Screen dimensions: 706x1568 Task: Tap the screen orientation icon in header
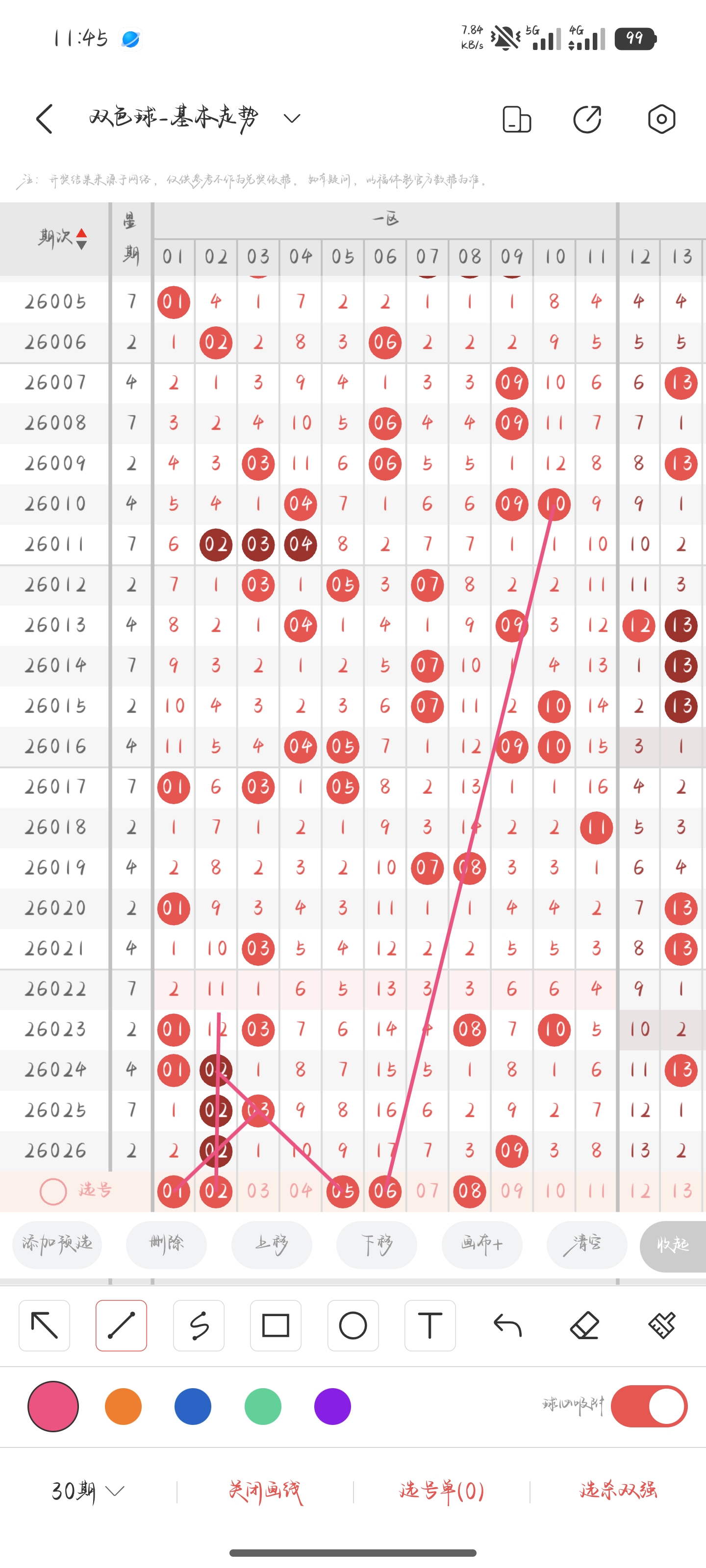tap(517, 119)
